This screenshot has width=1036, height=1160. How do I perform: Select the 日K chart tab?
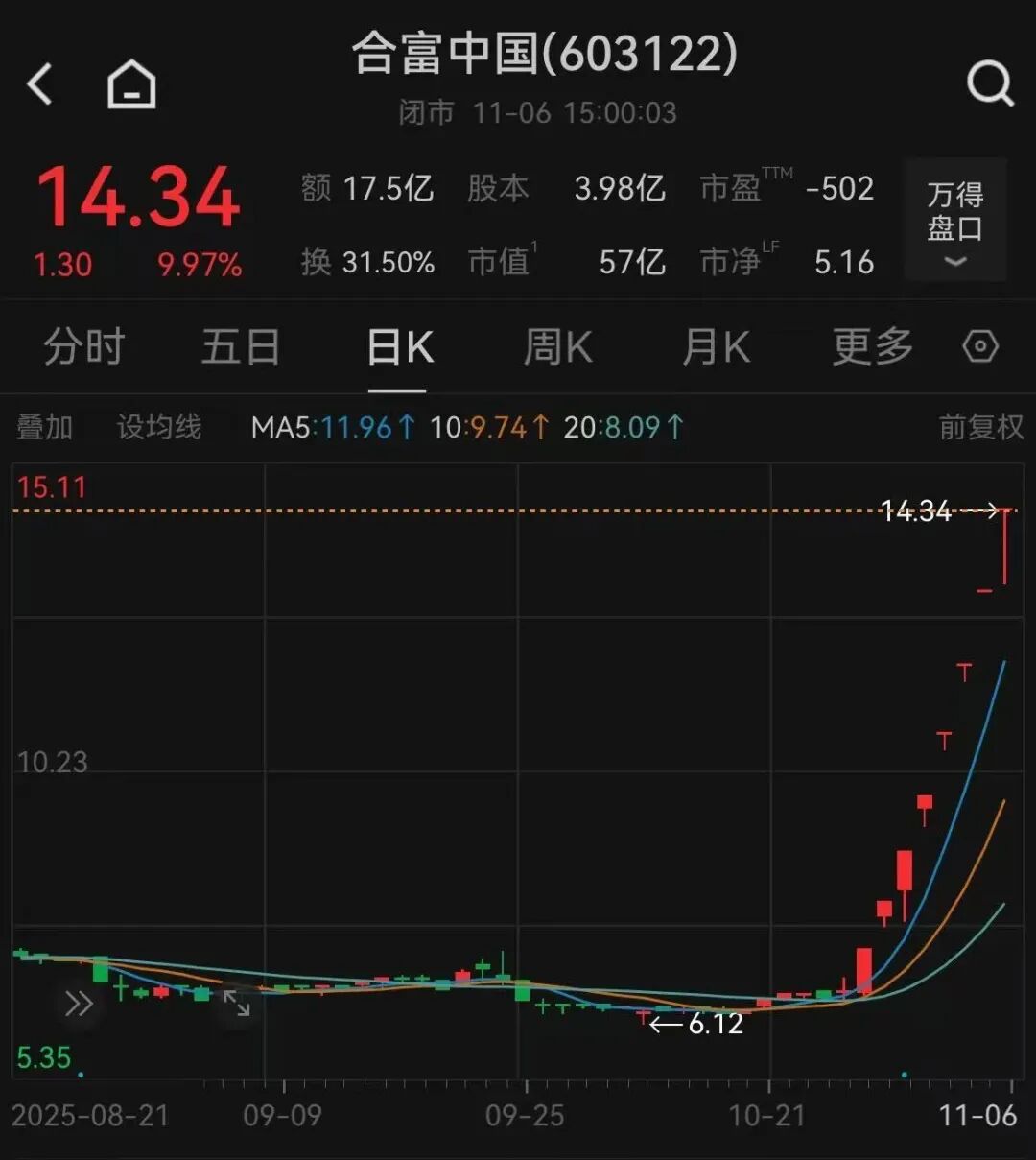coord(399,347)
